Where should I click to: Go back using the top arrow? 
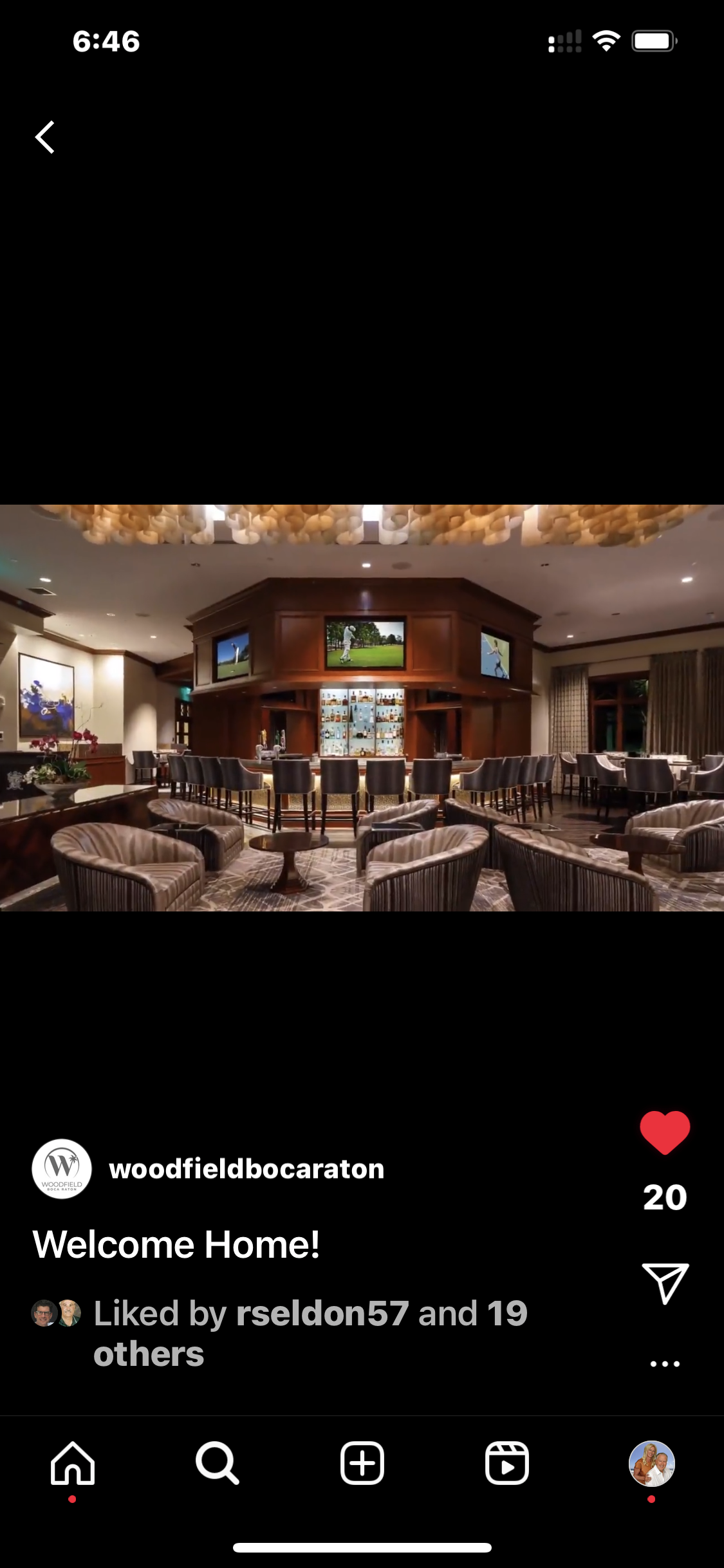pos(45,137)
